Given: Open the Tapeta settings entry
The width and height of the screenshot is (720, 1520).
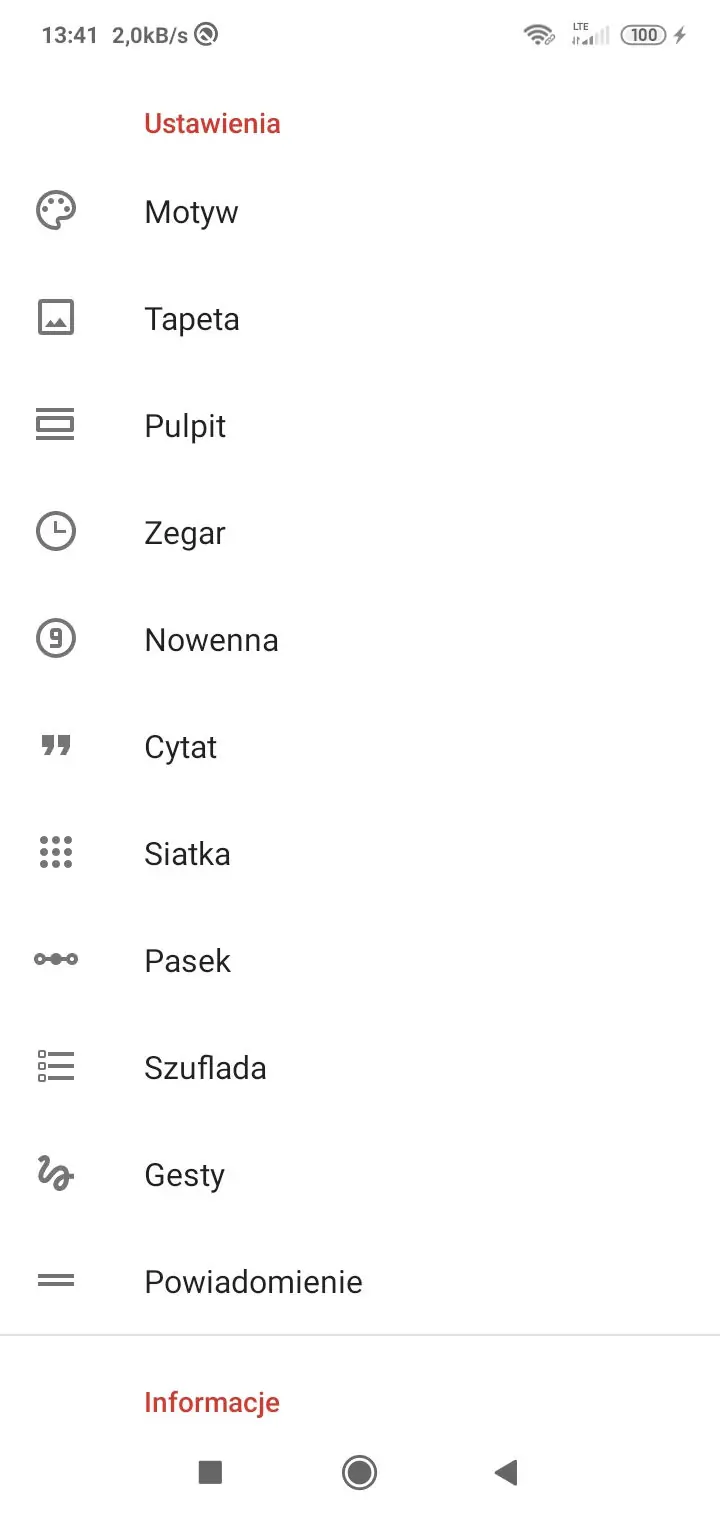Looking at the screenshot, I should 192,318.
